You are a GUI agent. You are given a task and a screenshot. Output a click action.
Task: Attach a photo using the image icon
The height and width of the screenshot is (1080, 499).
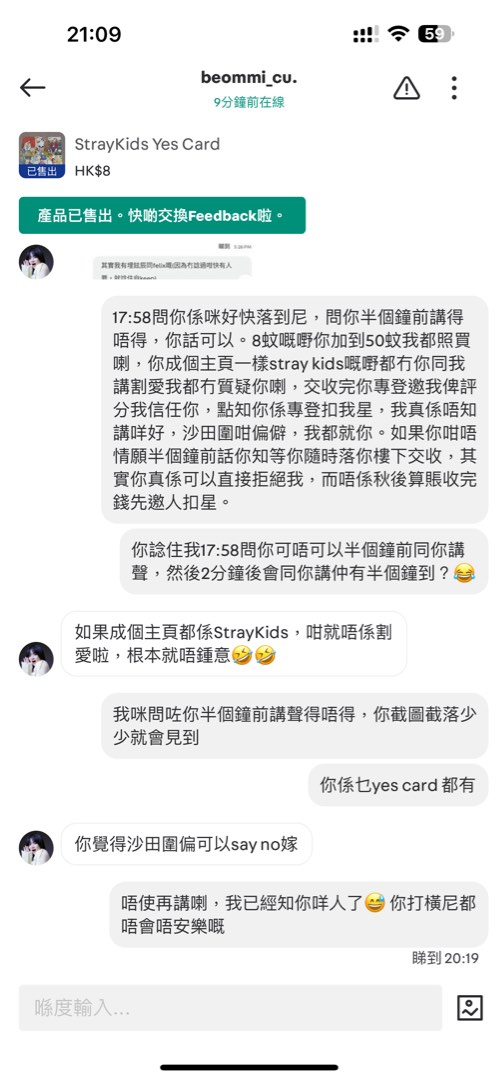(x=469, y=1008)
